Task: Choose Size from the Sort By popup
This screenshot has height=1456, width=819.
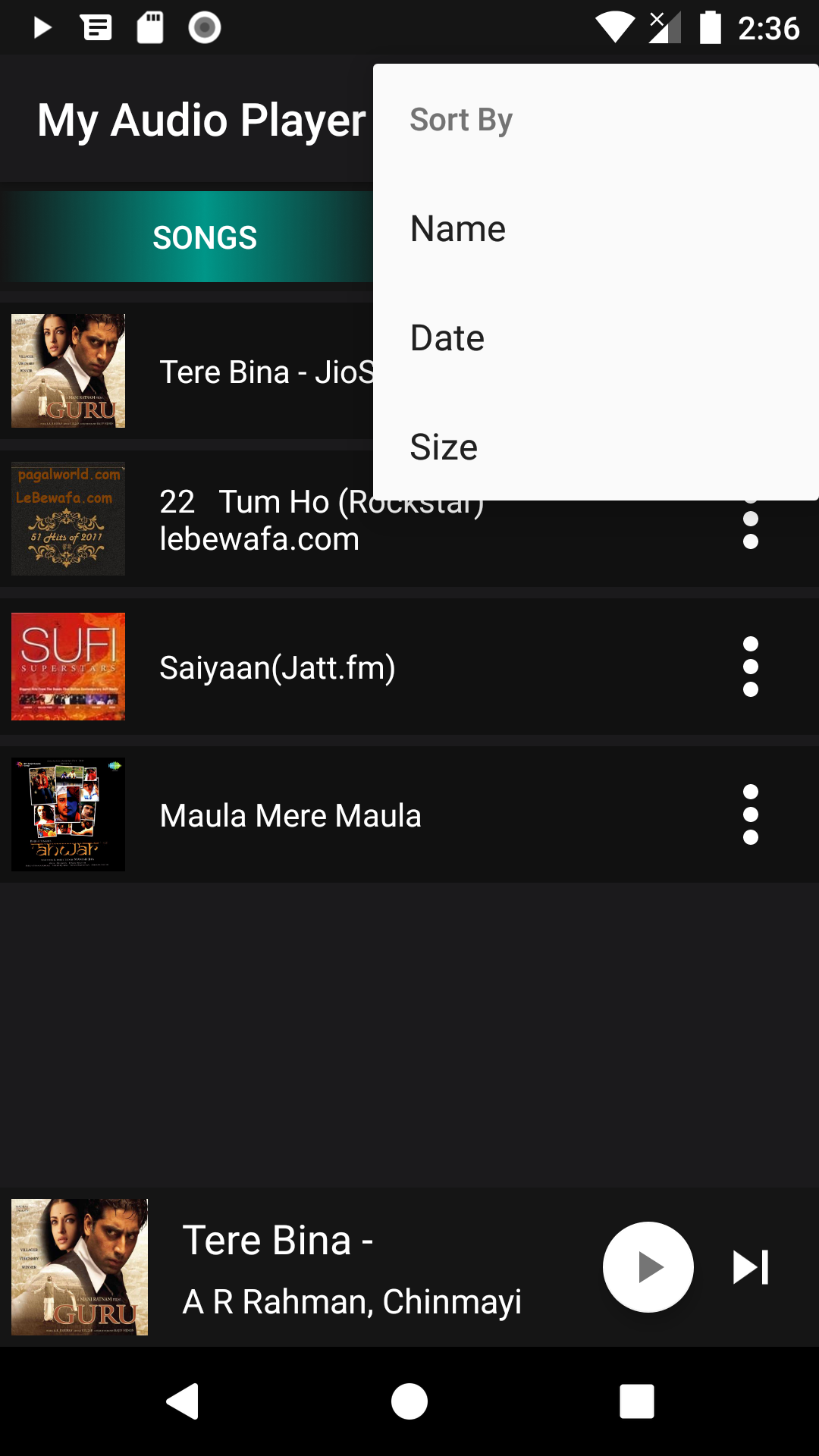Action: [444, 447]
